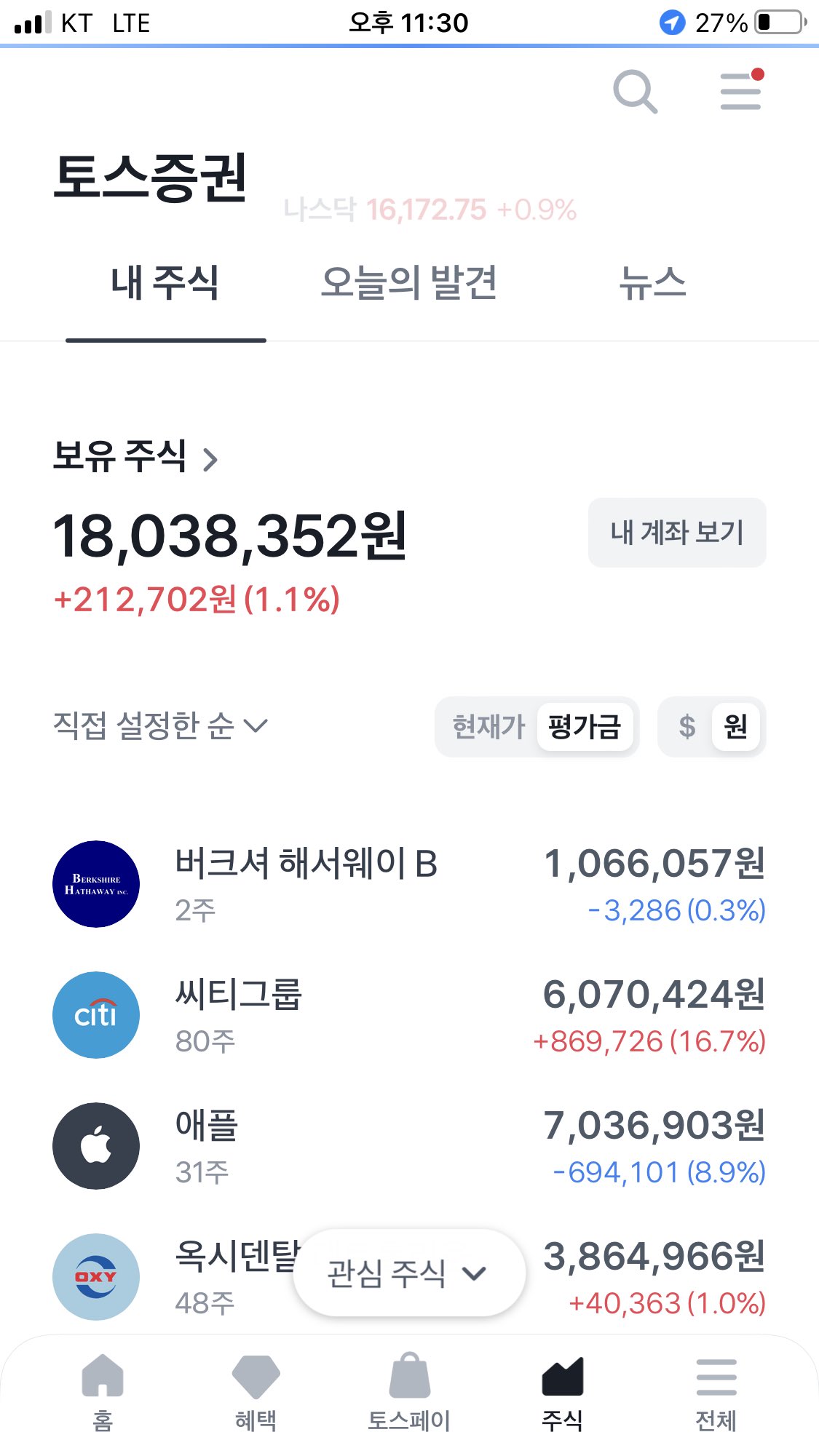This screenshot has width=819, height=1456.
Task: Select the Apple stock logo
Action: 95,1145
